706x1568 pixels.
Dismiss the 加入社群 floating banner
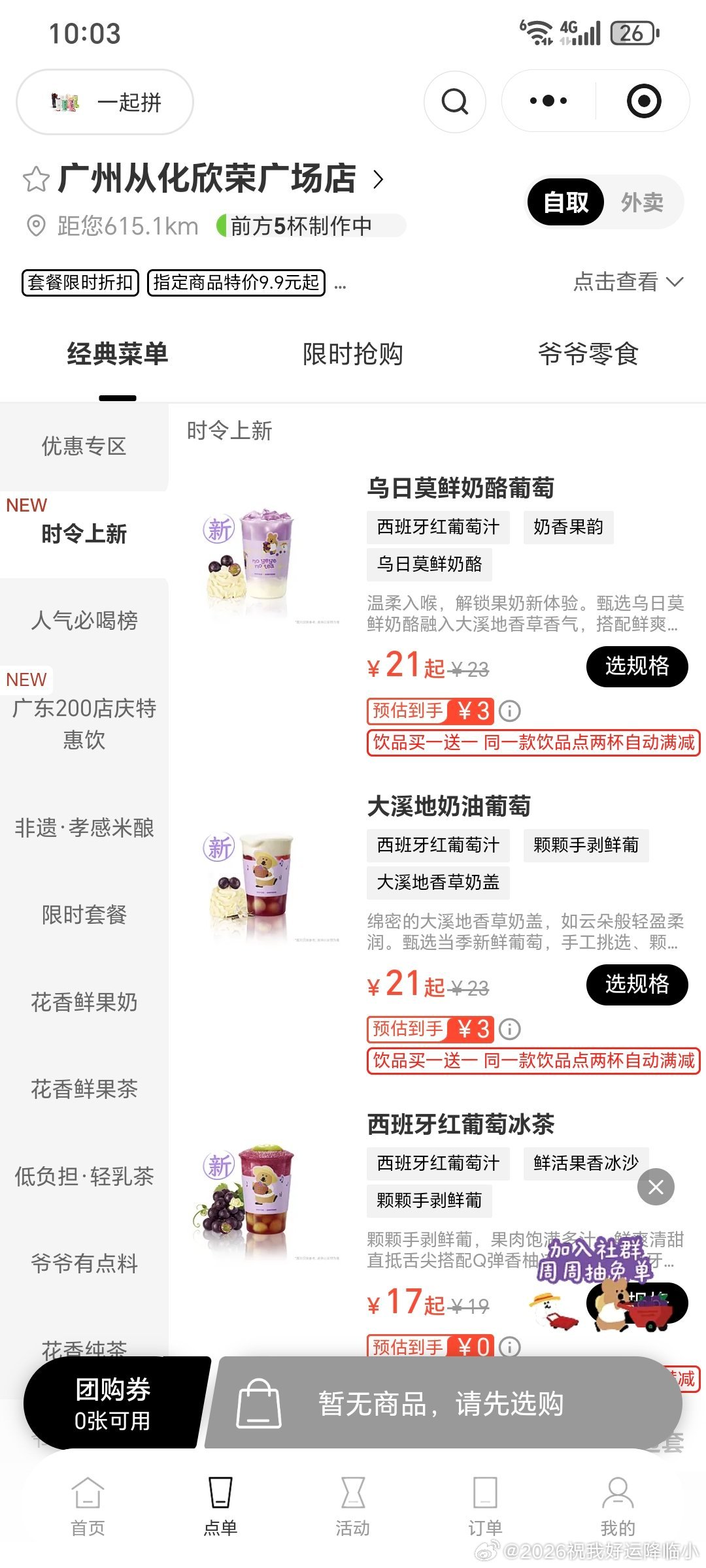[x=656, y=1187]
